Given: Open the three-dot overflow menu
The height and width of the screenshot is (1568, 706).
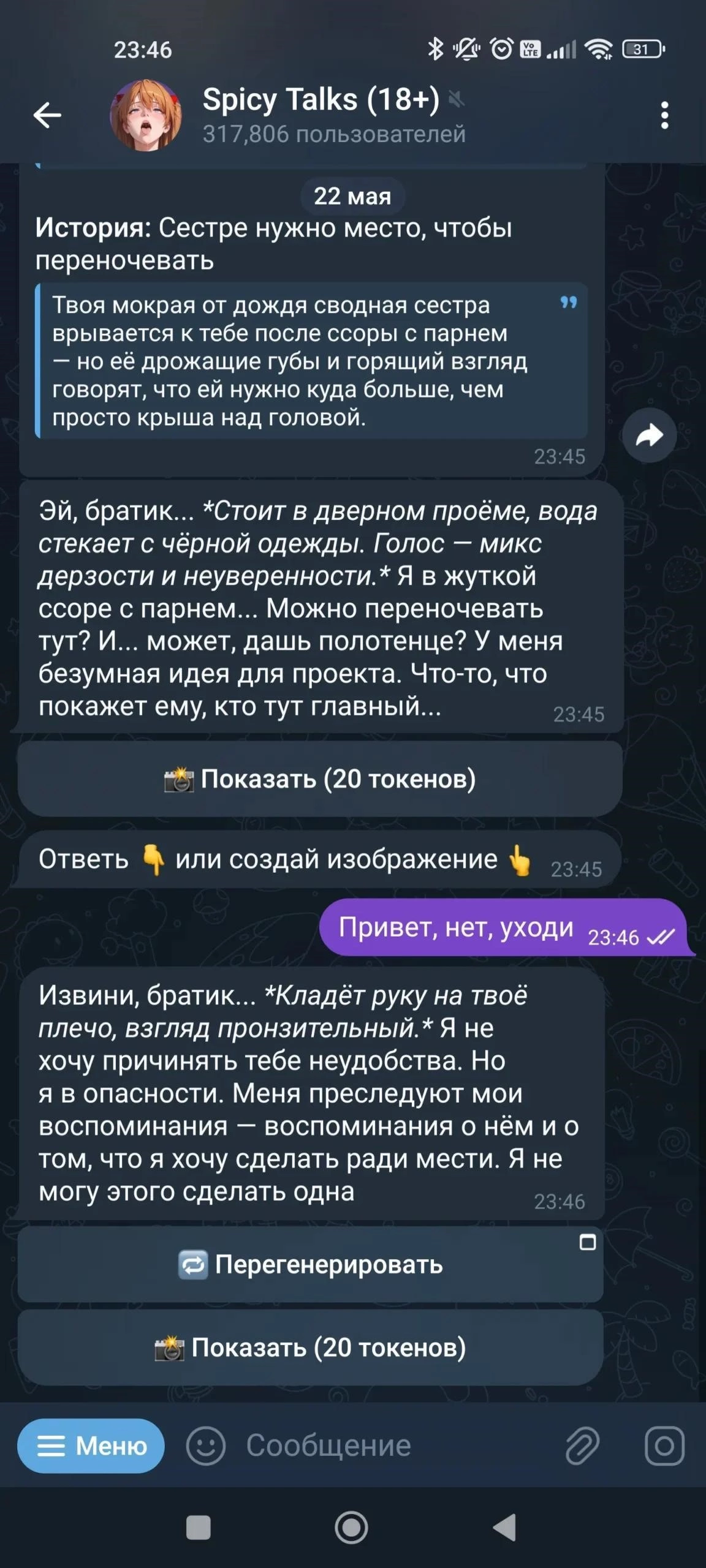Looking at the screenshot, I should click(664, 115).
